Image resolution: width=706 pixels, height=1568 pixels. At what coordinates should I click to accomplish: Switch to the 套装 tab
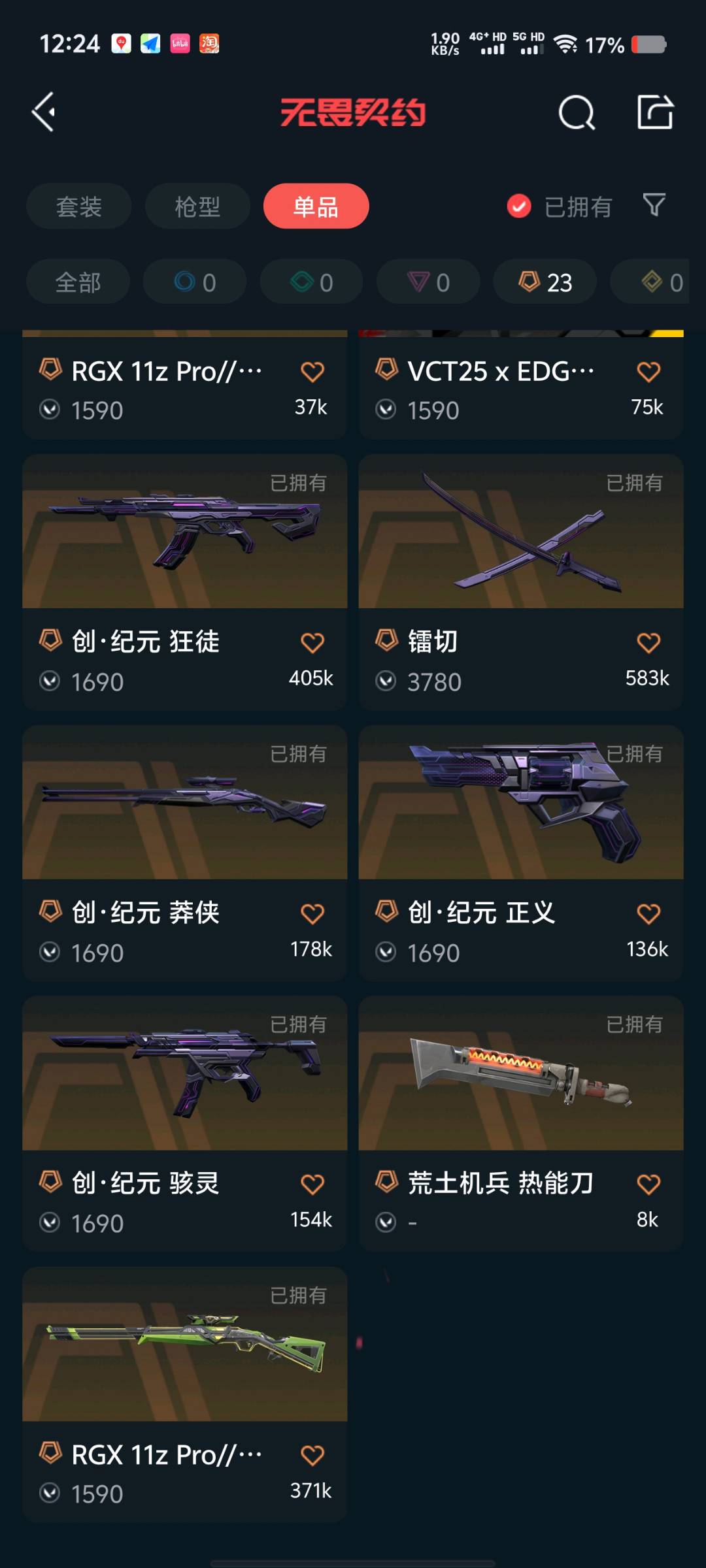tap(78, 206)
